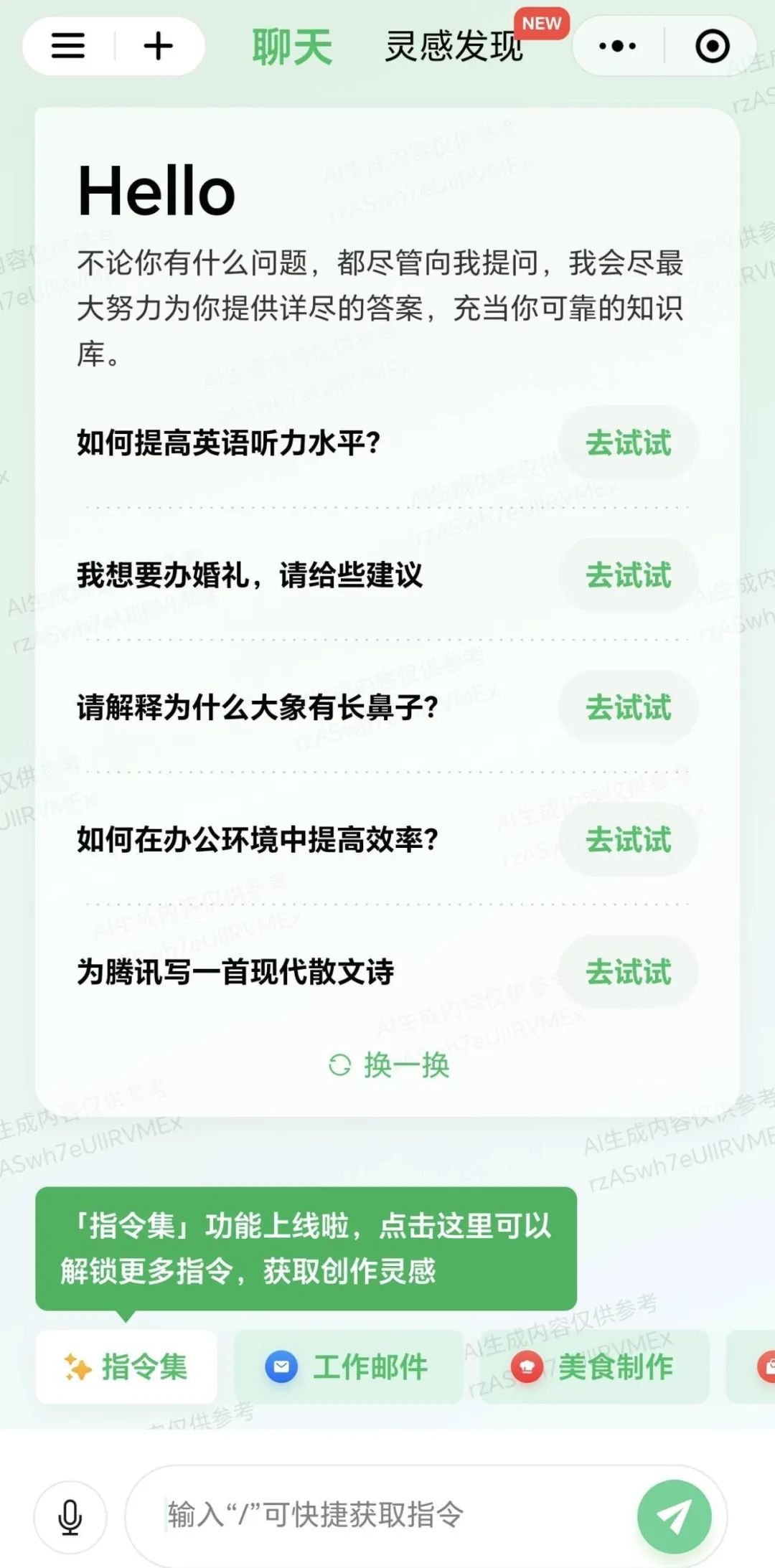Viewport: 775px width, 1568px height.
Task: Select the 美食制作 chip
Action: [x=593, y=1366]
